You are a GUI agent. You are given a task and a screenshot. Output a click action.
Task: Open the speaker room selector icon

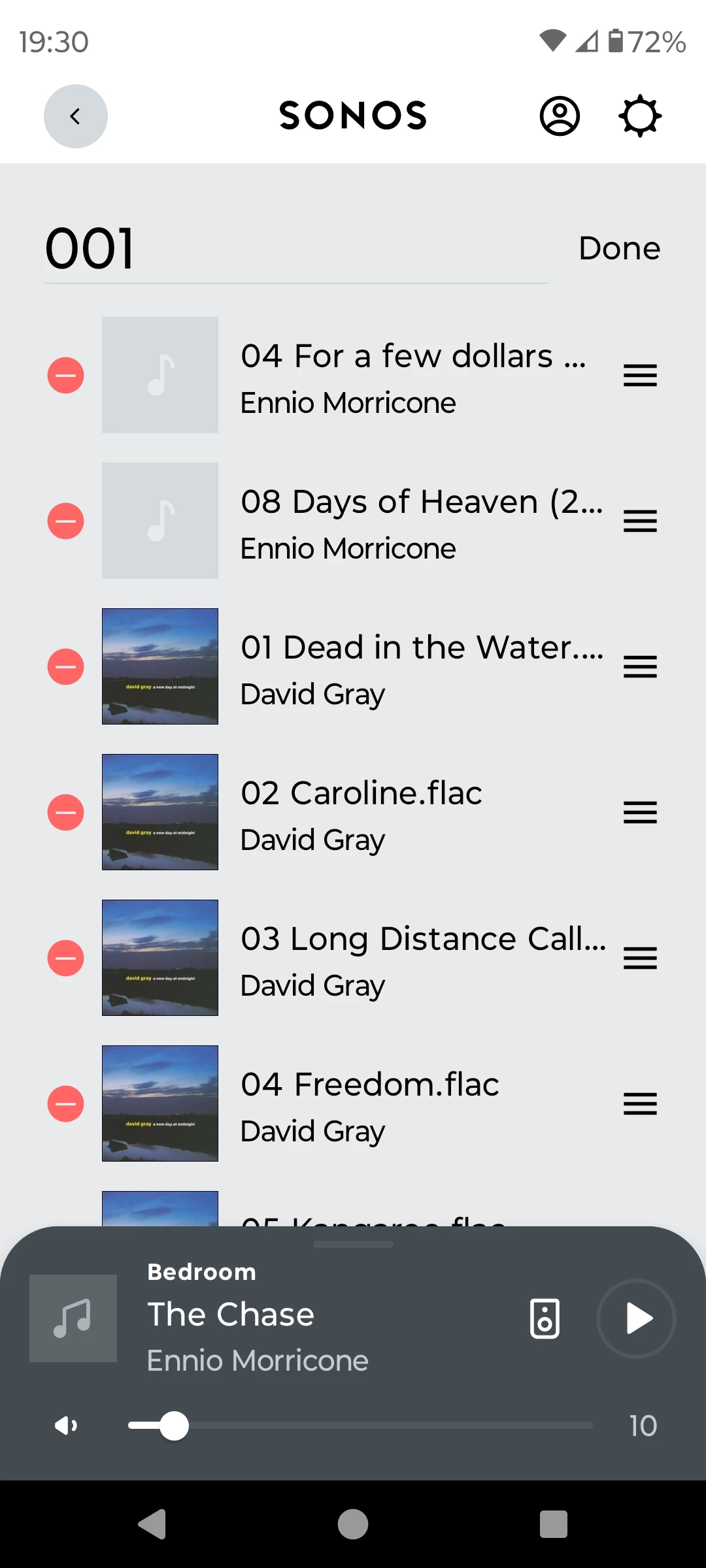tap(545, 1318)
